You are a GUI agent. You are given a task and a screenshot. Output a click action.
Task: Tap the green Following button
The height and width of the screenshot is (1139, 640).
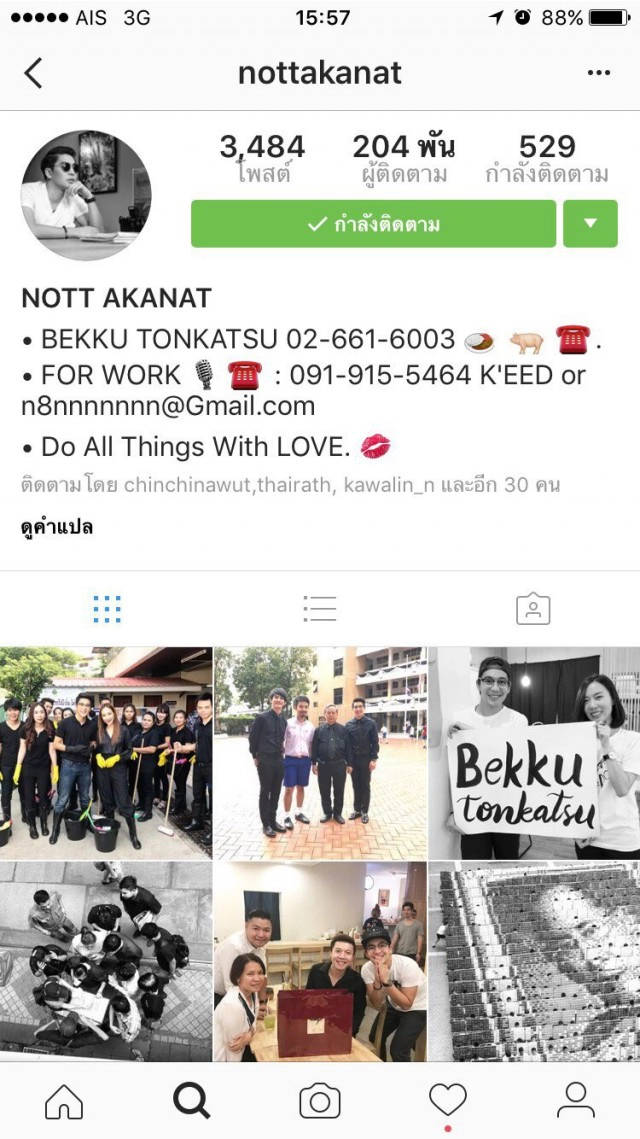click(373, 224)
